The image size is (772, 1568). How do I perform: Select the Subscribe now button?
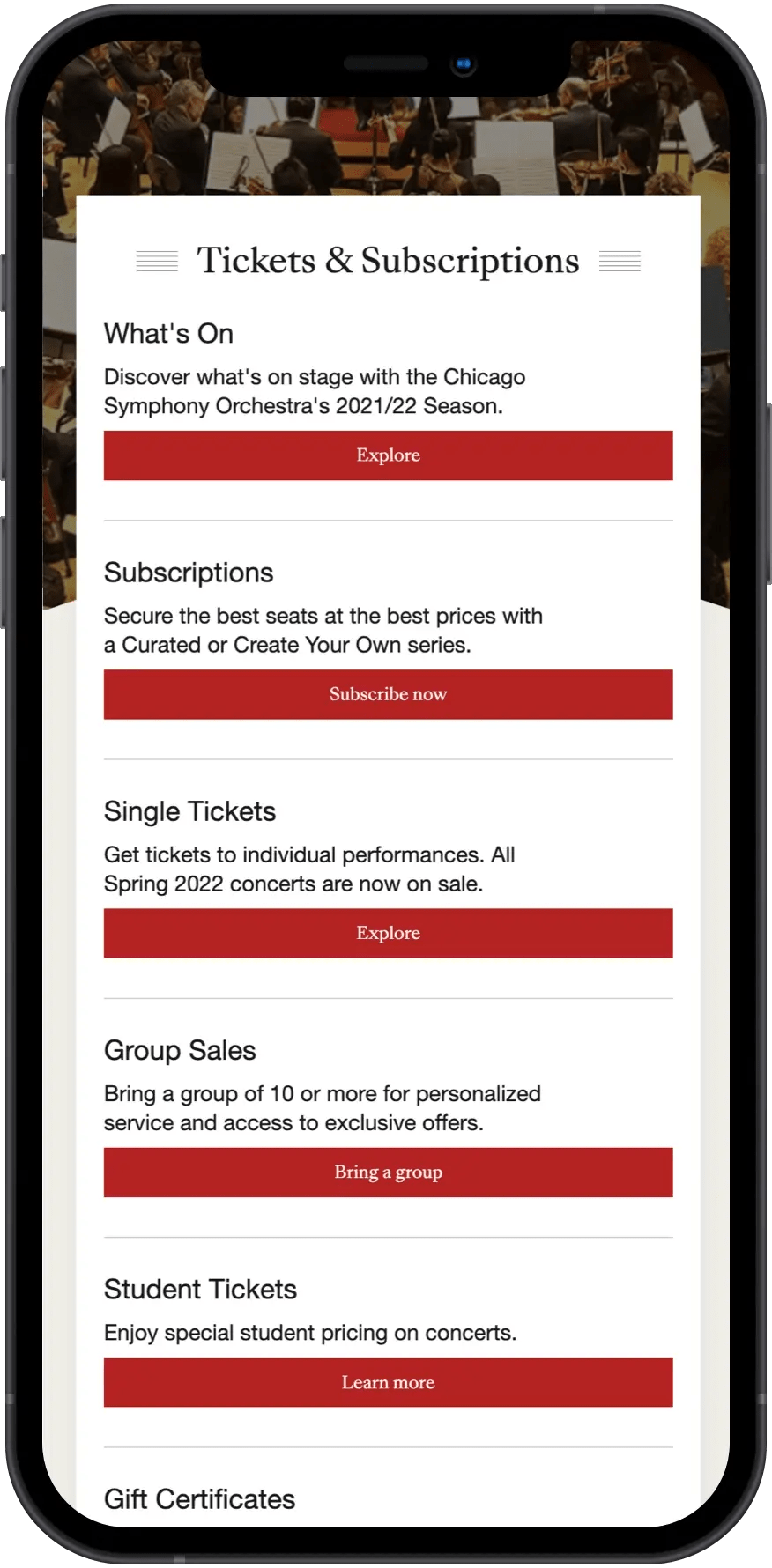[388, 694]
